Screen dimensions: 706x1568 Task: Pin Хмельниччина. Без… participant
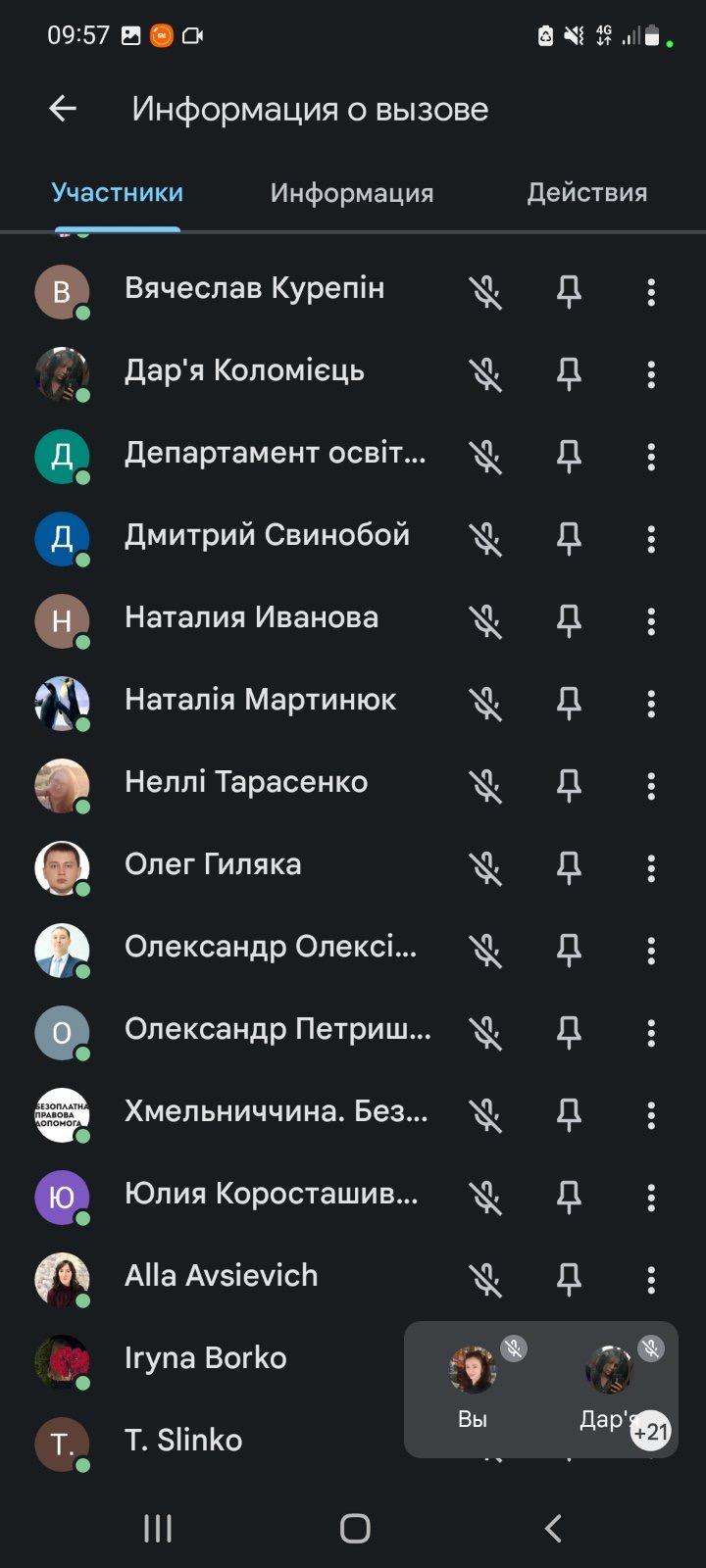[569, 1115]
